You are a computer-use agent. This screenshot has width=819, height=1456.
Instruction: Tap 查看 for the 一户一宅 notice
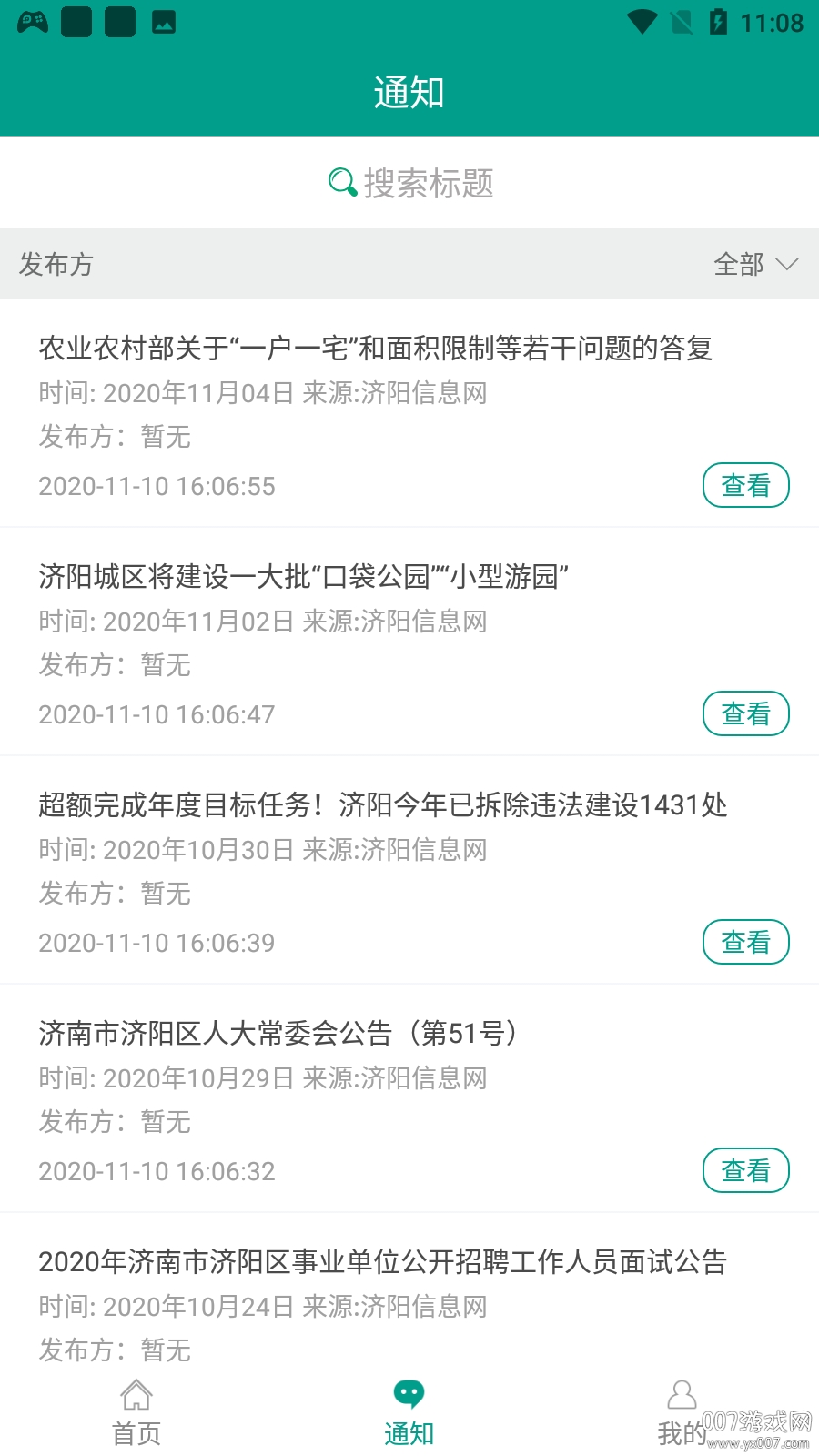click(745, 485)
